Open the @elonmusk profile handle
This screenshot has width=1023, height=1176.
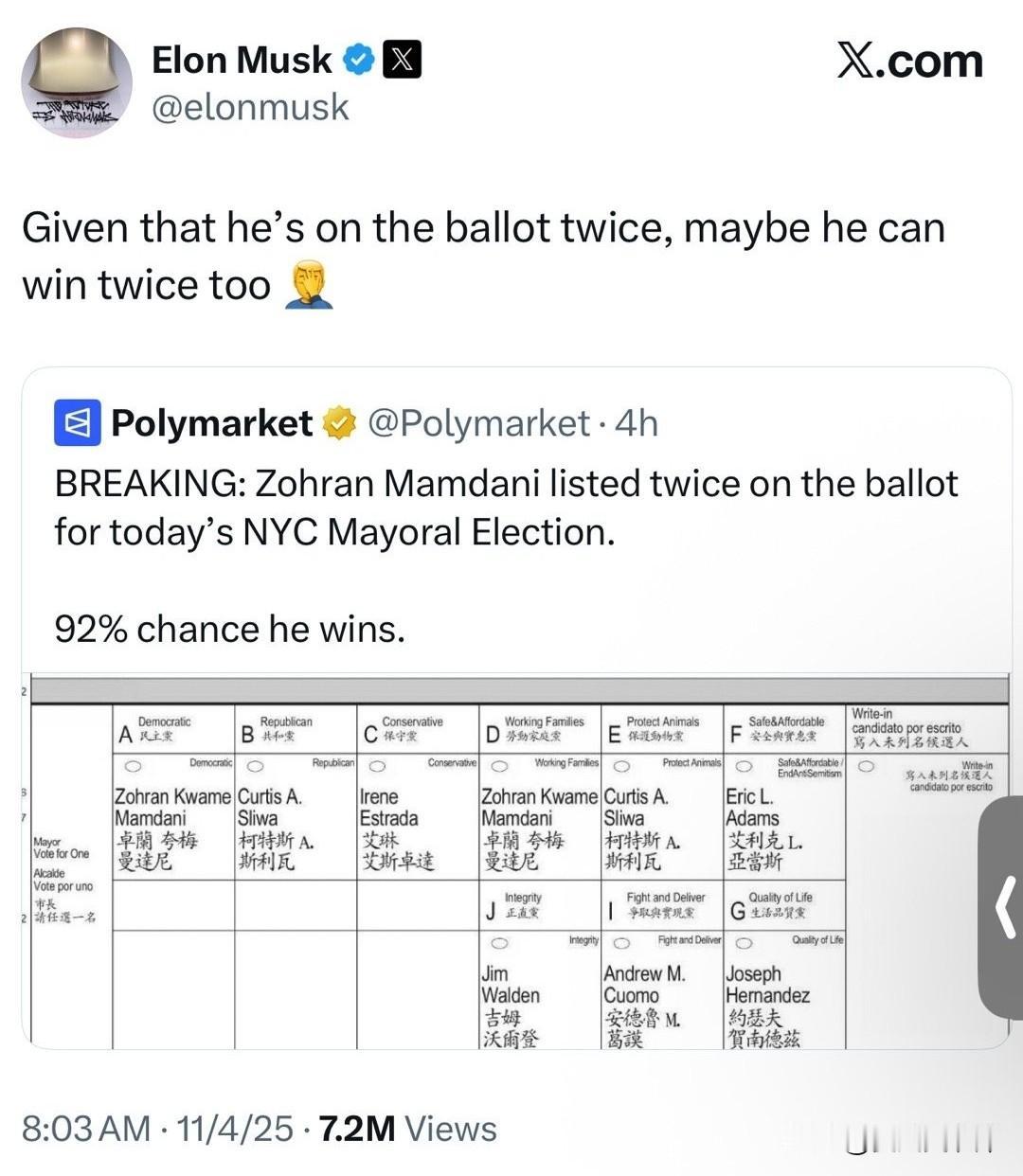coord(250,107)
